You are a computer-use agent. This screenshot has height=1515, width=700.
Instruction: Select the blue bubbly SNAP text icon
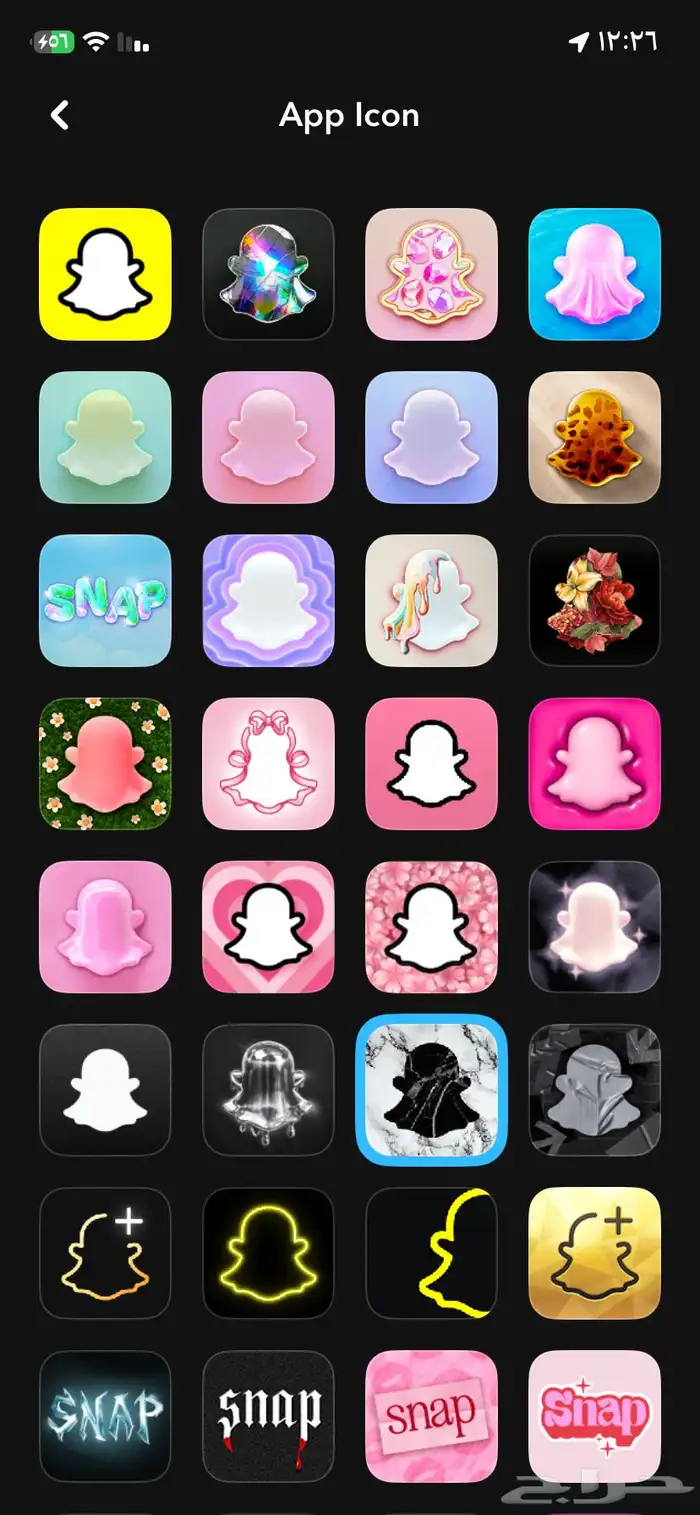click(105, 600)
